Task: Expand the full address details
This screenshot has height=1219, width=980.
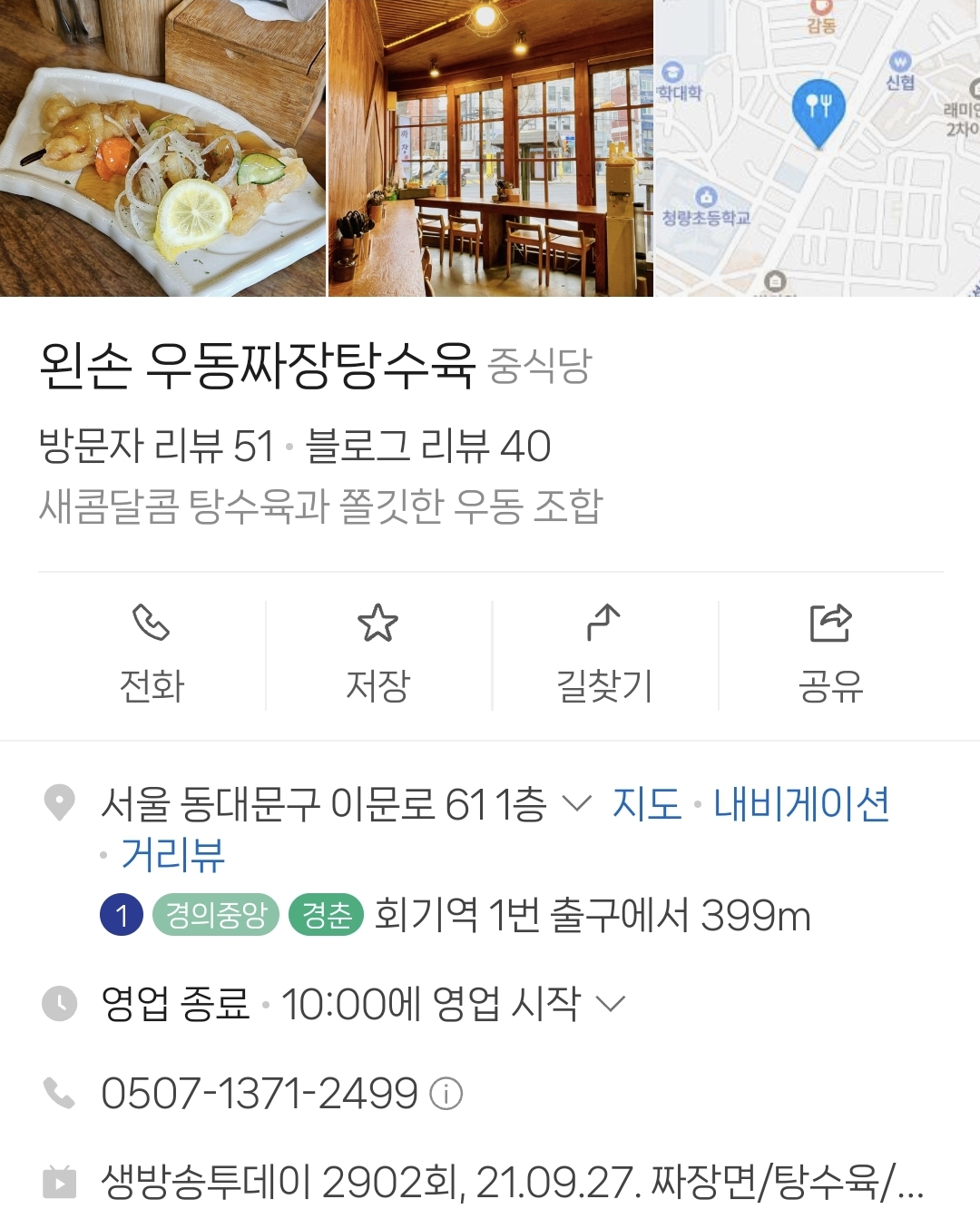Action: click(577, 804)
